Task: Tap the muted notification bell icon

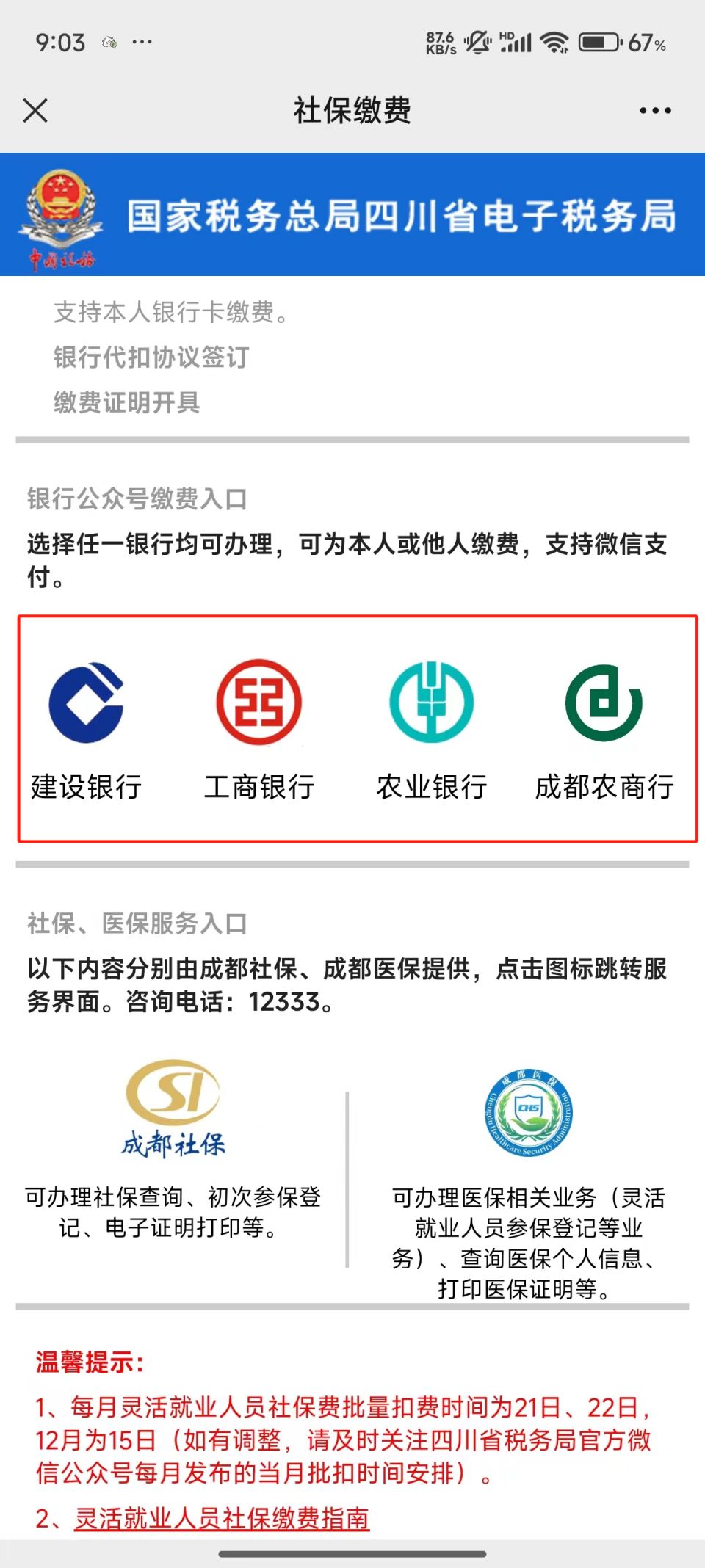Action: pyautogui.click(x=478, y=43)
